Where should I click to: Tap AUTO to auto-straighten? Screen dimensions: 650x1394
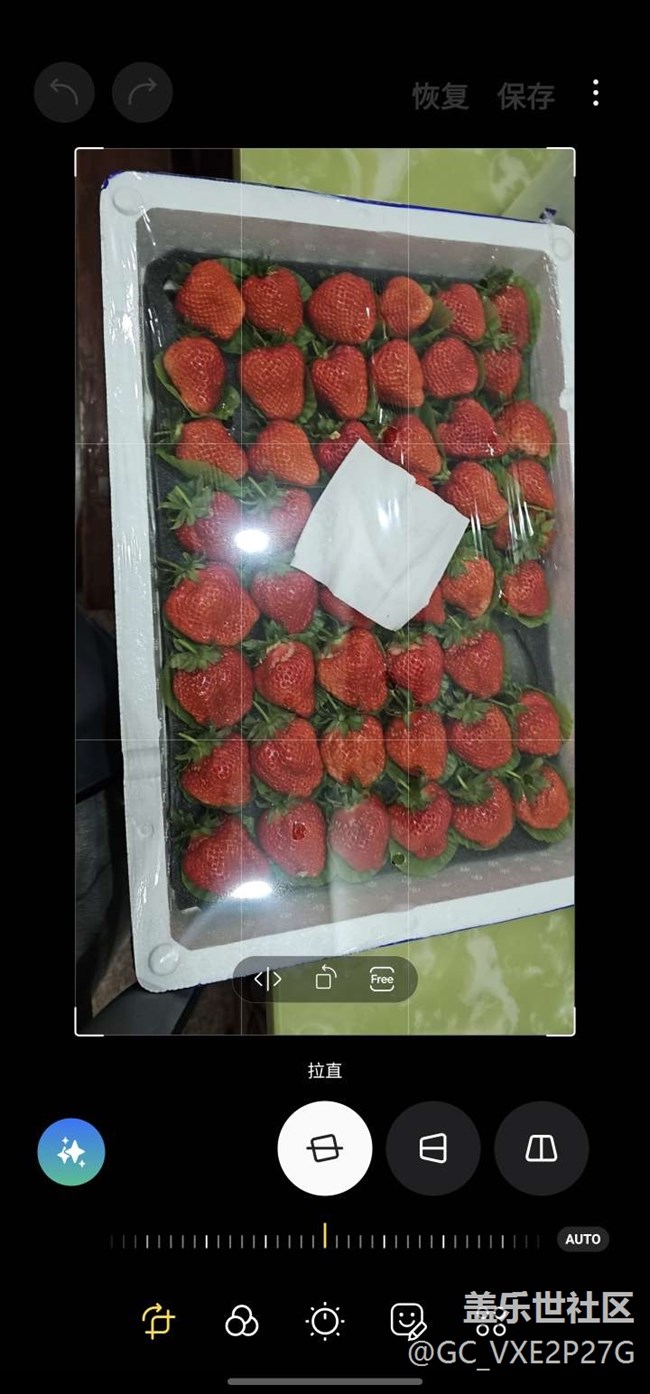click(x=583, y=1239)
